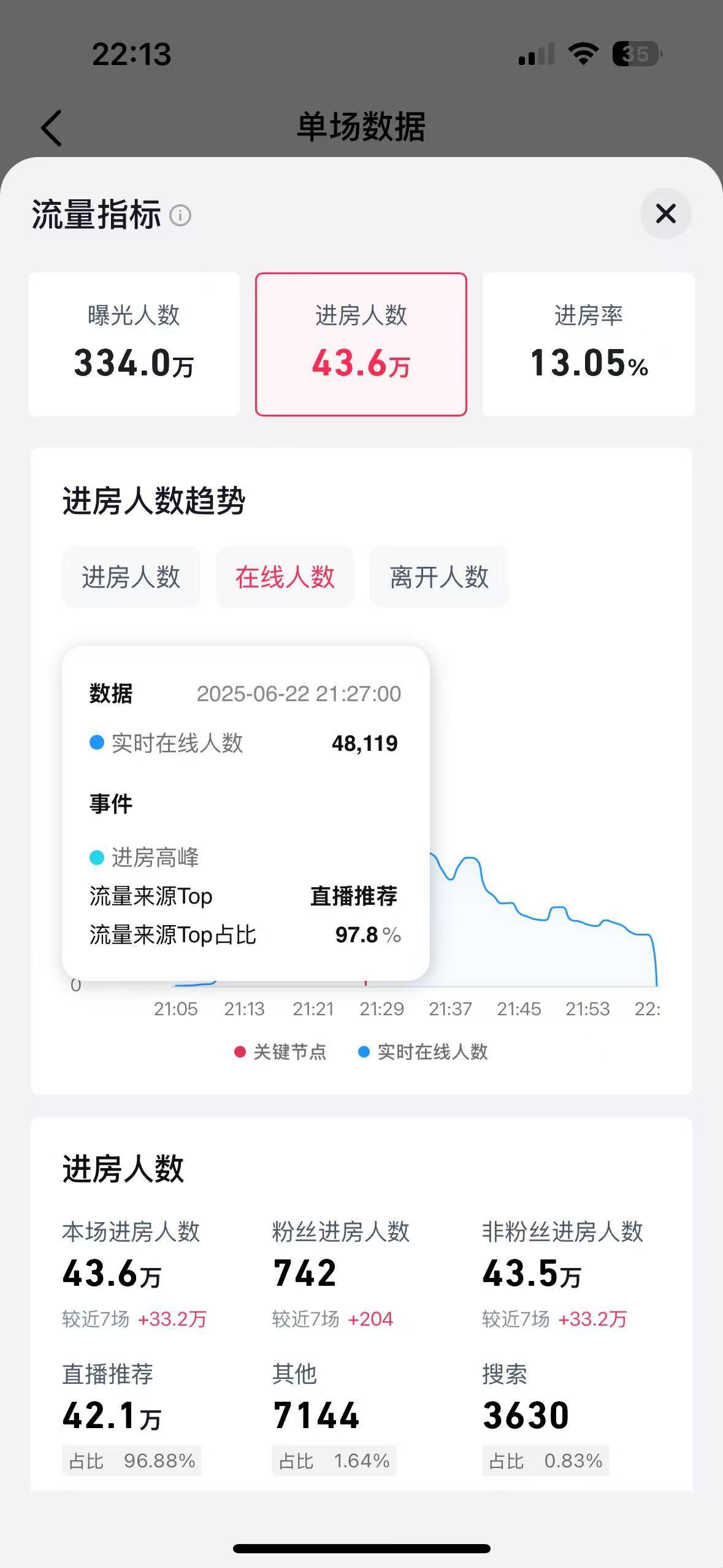This screenshot has width=723, height=1568.
Task: Toggle the 关键节点 legend item
Action: click(x=282, y=1052)
